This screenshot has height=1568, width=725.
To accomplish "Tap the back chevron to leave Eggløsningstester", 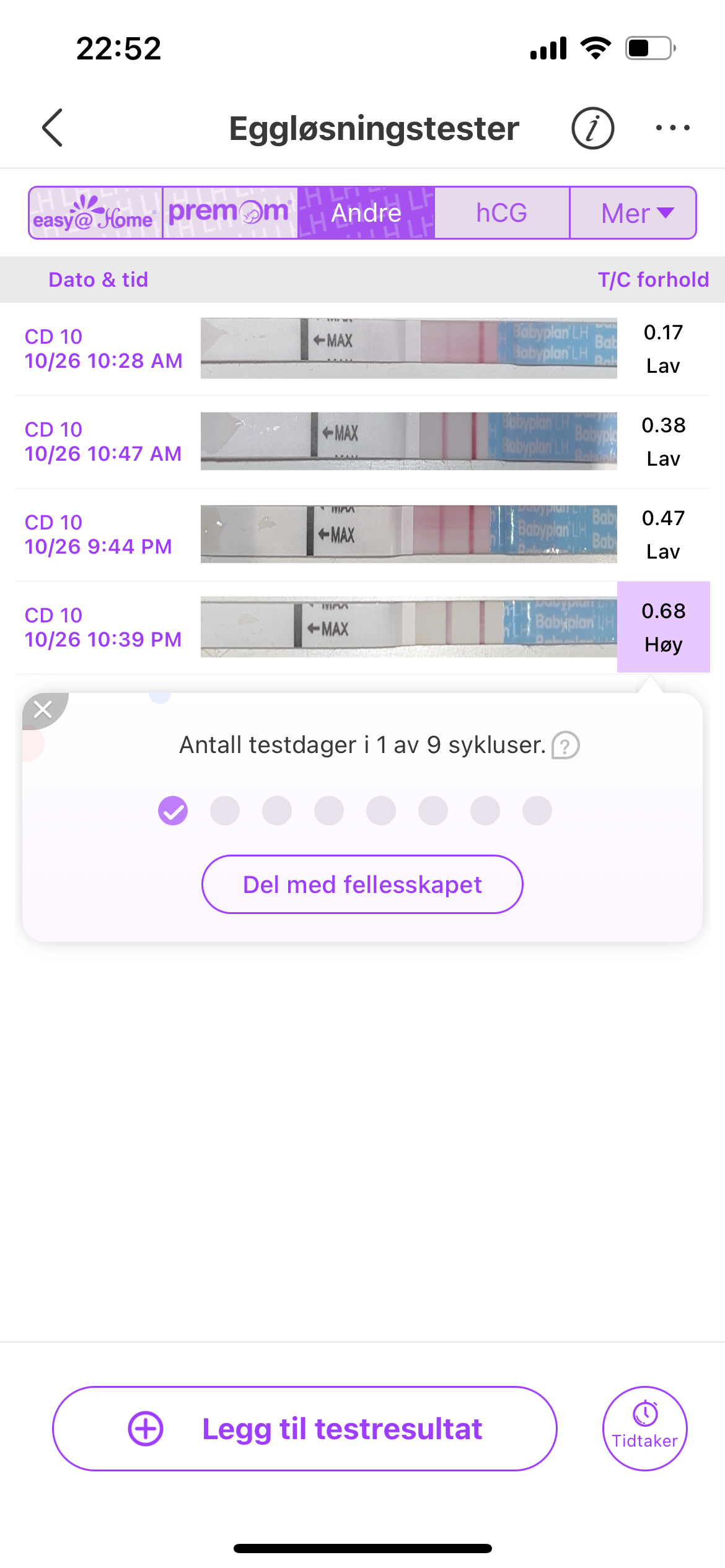I will 51,128.
